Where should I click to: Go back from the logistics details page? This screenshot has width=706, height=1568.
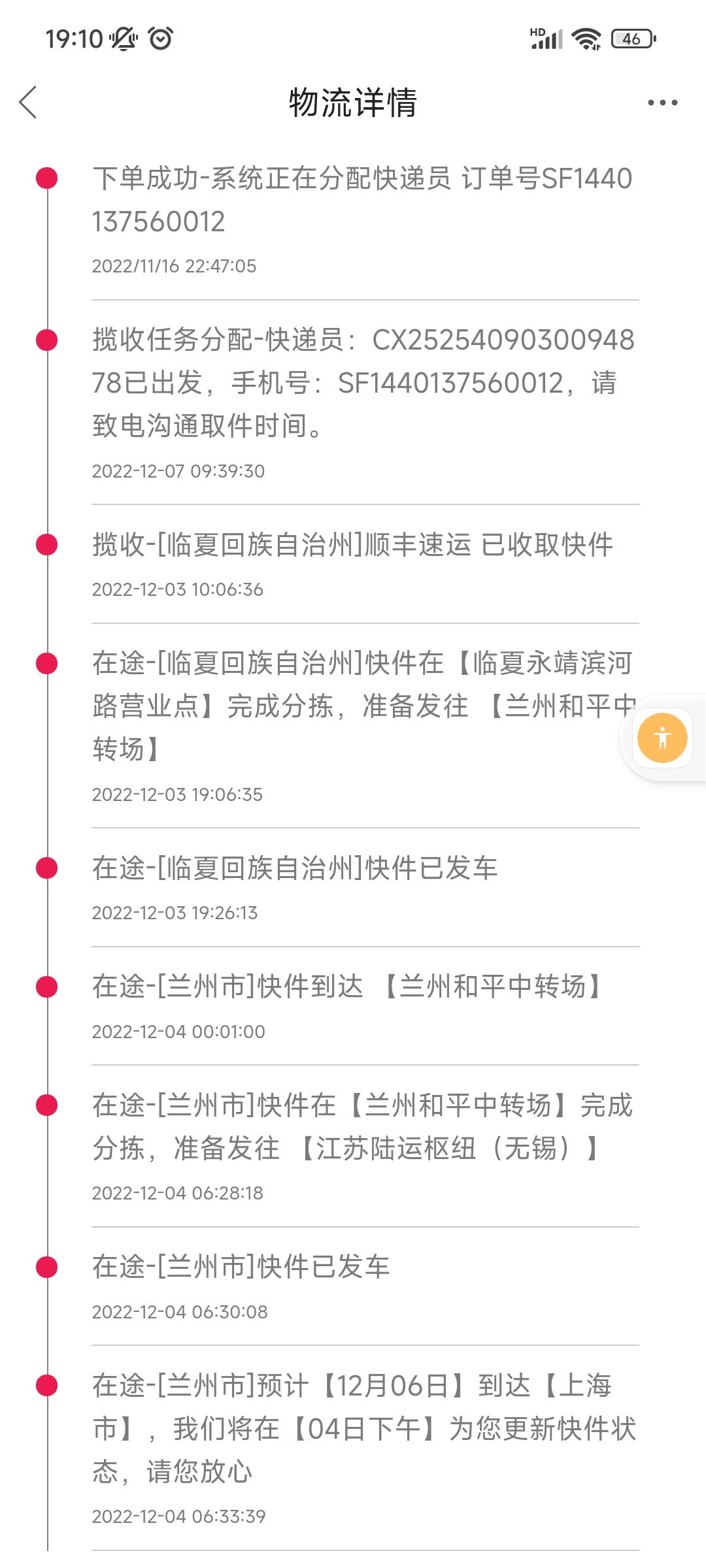click(28, 103)
